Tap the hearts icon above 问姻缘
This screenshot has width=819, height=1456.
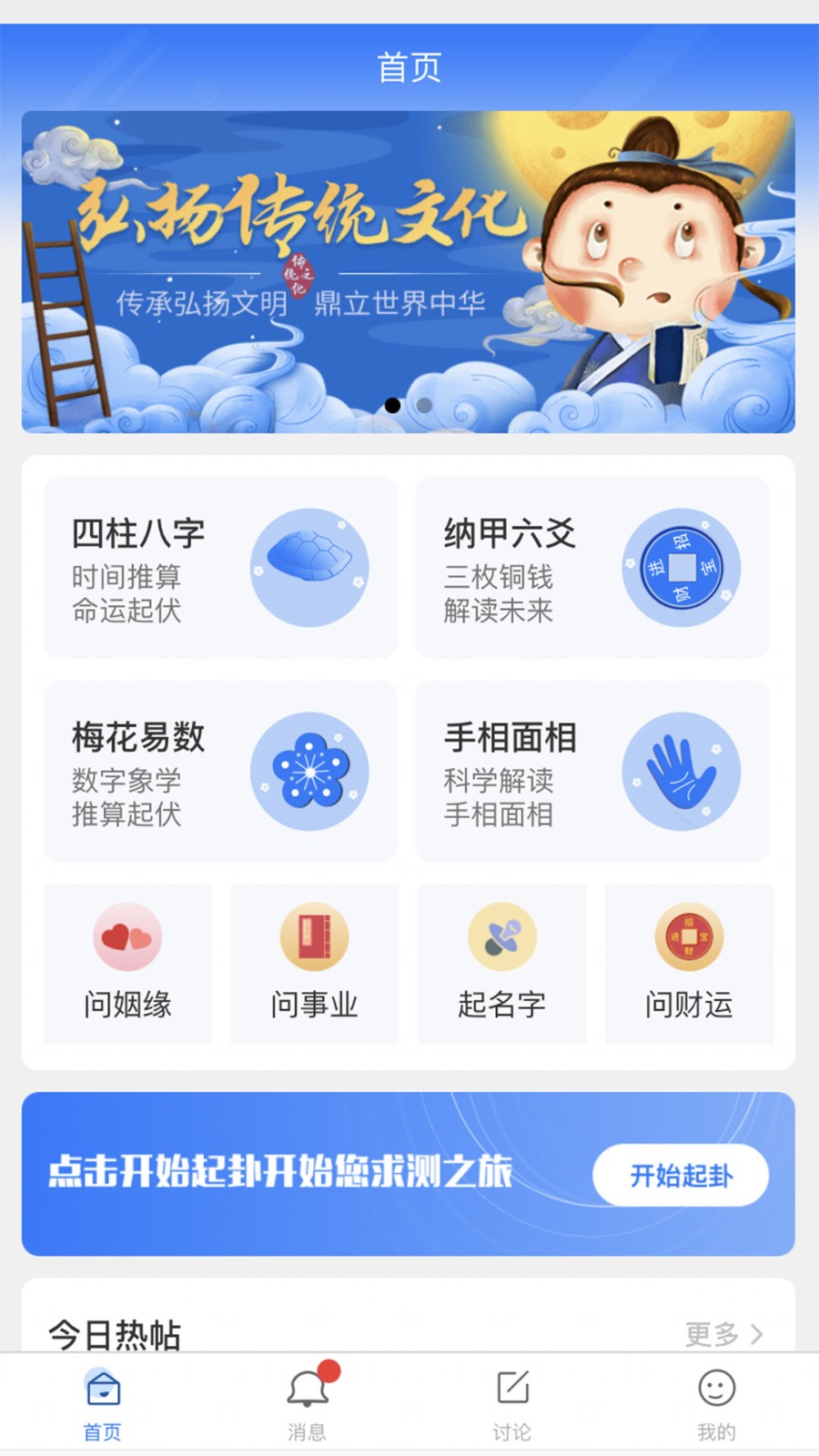pos(126,937)
